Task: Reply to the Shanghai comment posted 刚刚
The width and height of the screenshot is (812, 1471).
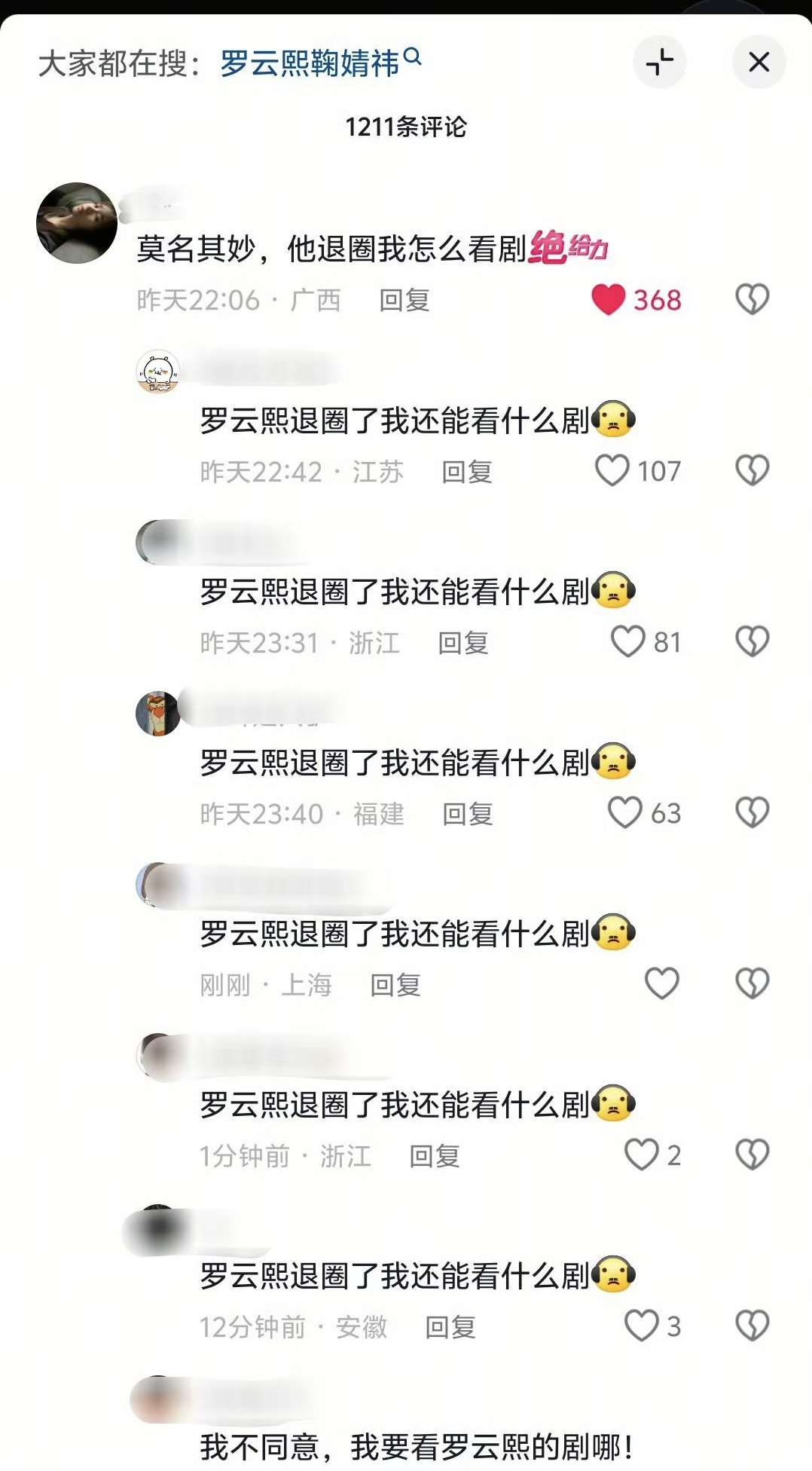Action: tap(395, 985)
